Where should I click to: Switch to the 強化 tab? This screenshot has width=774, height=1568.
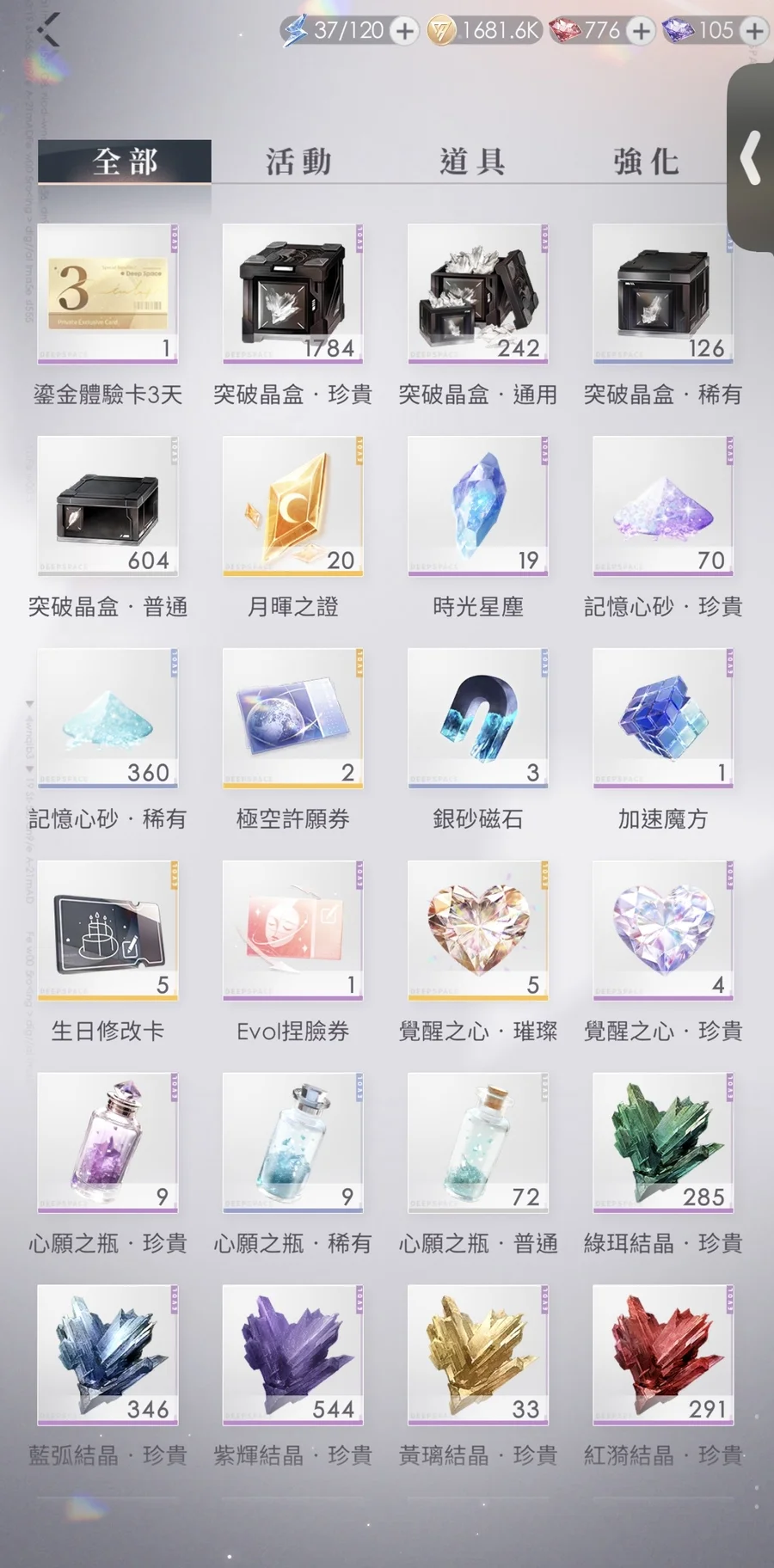point(646,162)
